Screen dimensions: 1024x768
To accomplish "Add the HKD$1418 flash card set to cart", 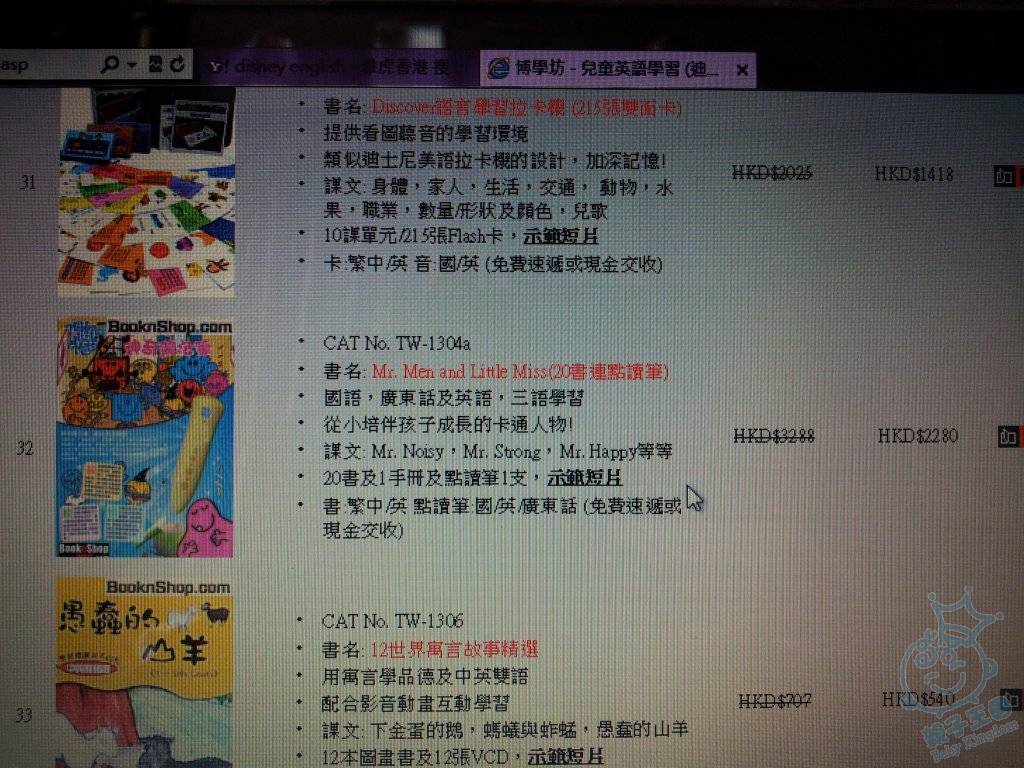I will click(1006, 176).
